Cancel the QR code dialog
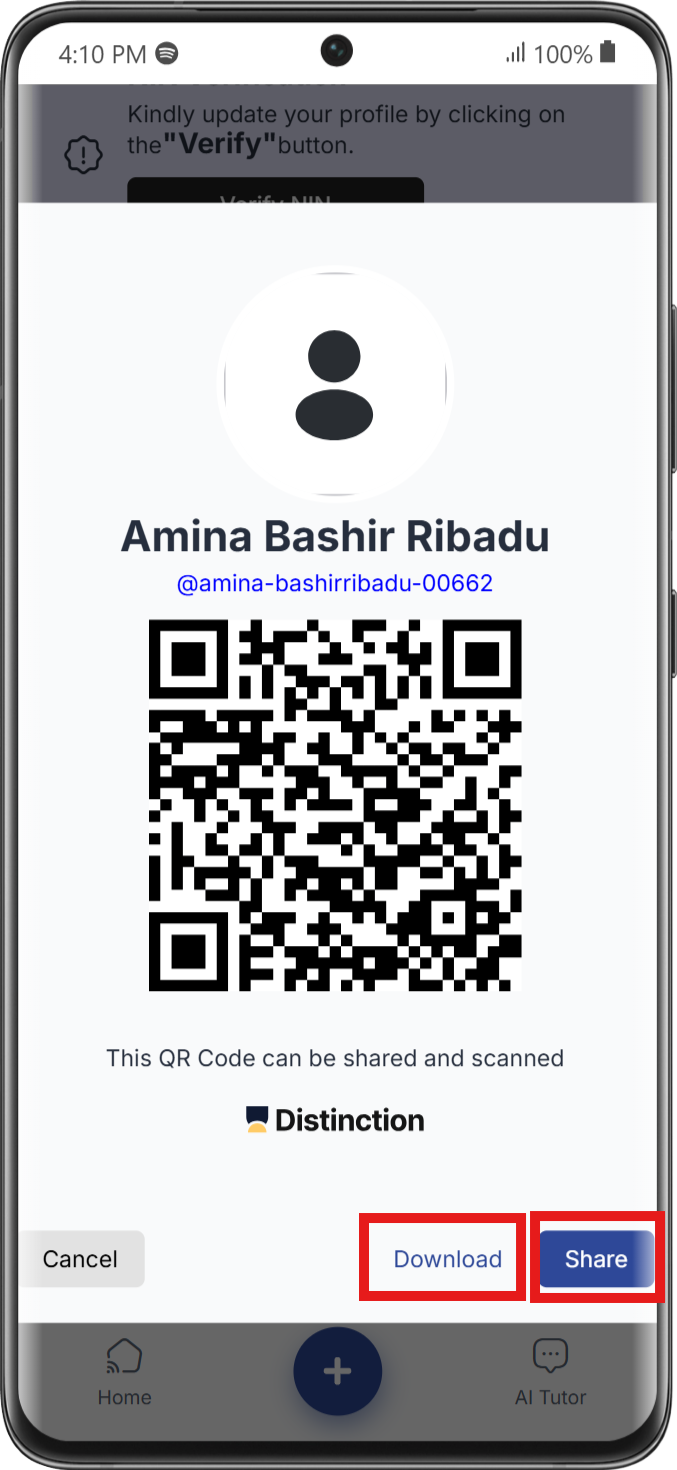The height and width of the screenshot is (1470, 677). pos(80,1259)
